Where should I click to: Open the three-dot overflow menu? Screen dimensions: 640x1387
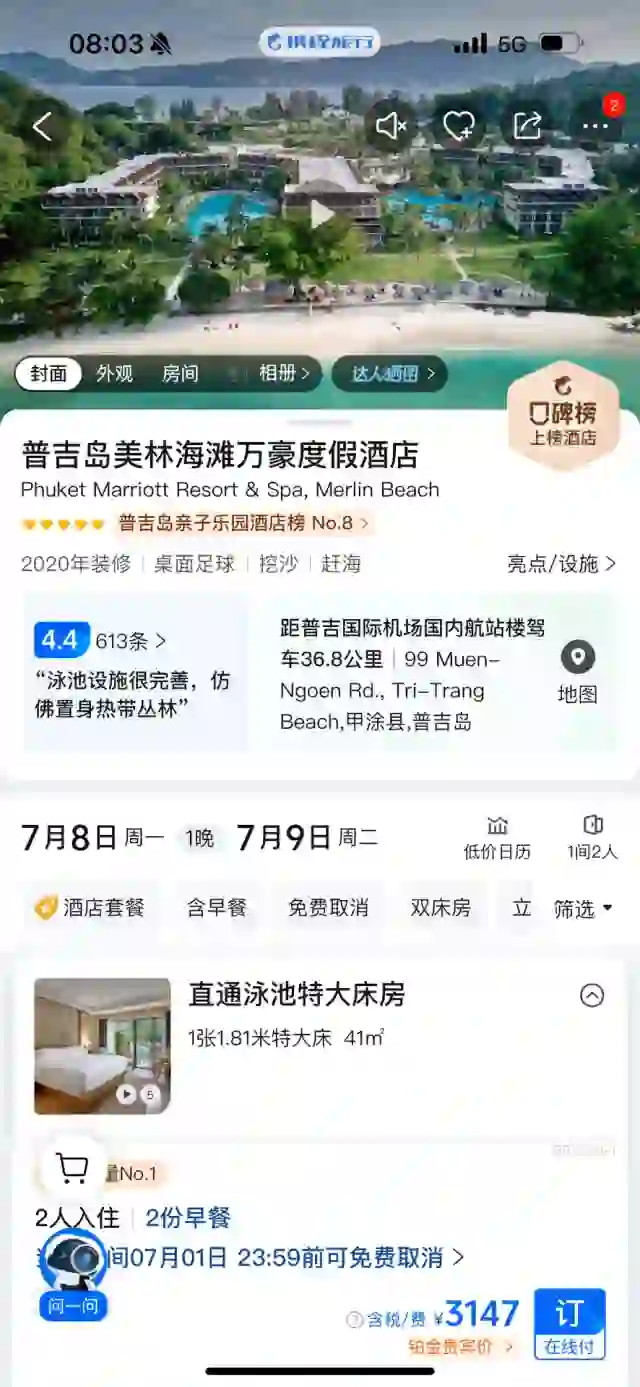pos(596,126)
